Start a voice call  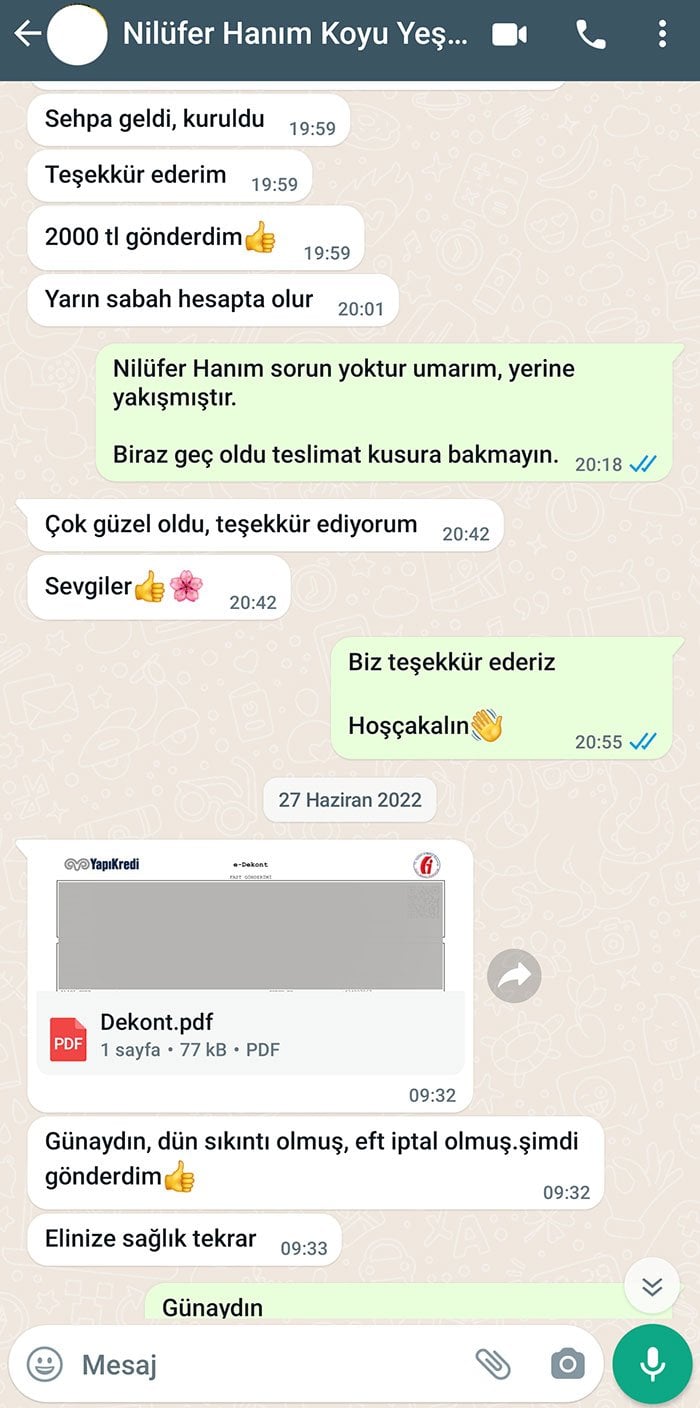(x=591, y=35)
